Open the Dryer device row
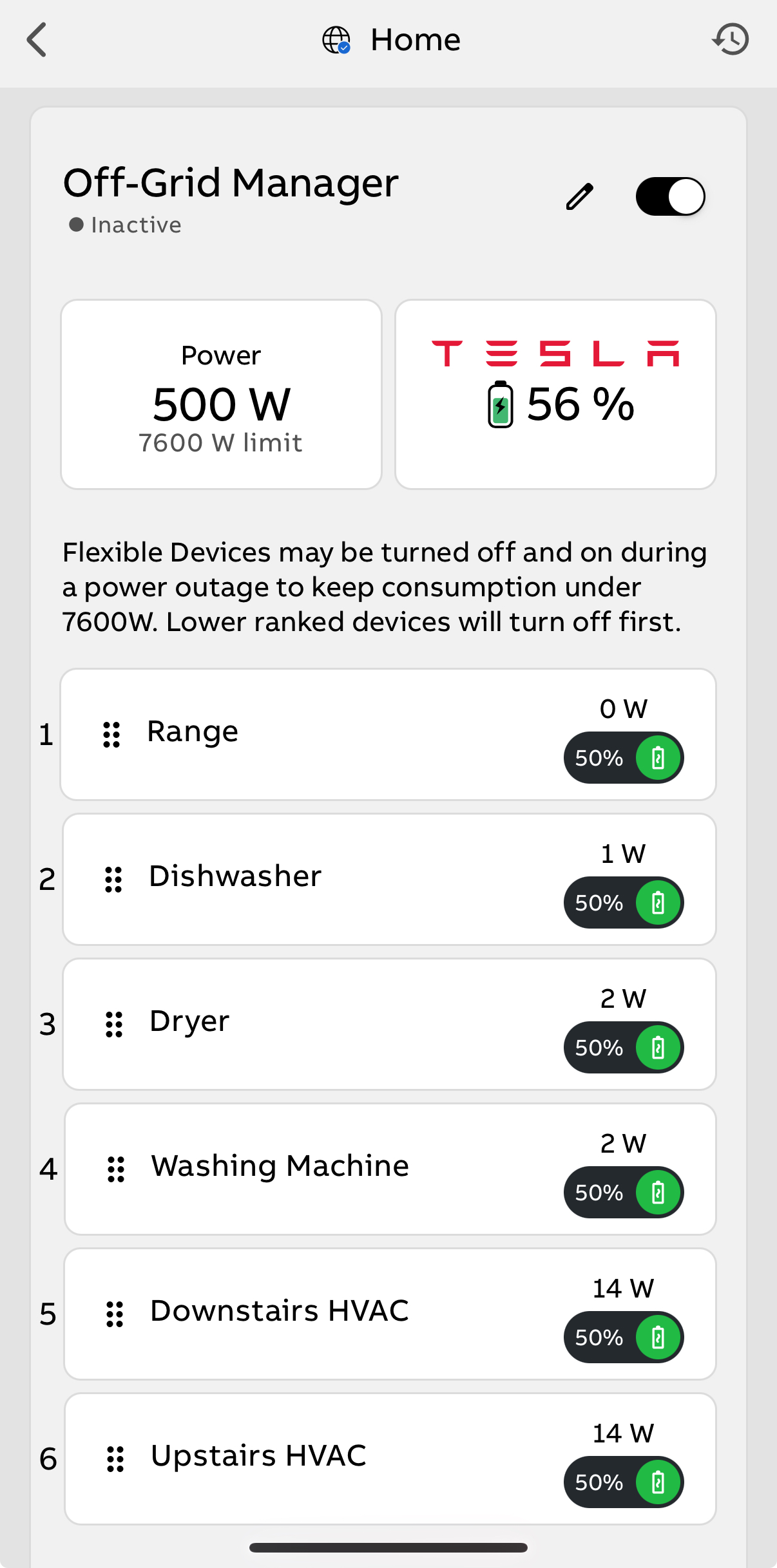Viewport: 777px width, 1568px height. (389, 1024)
